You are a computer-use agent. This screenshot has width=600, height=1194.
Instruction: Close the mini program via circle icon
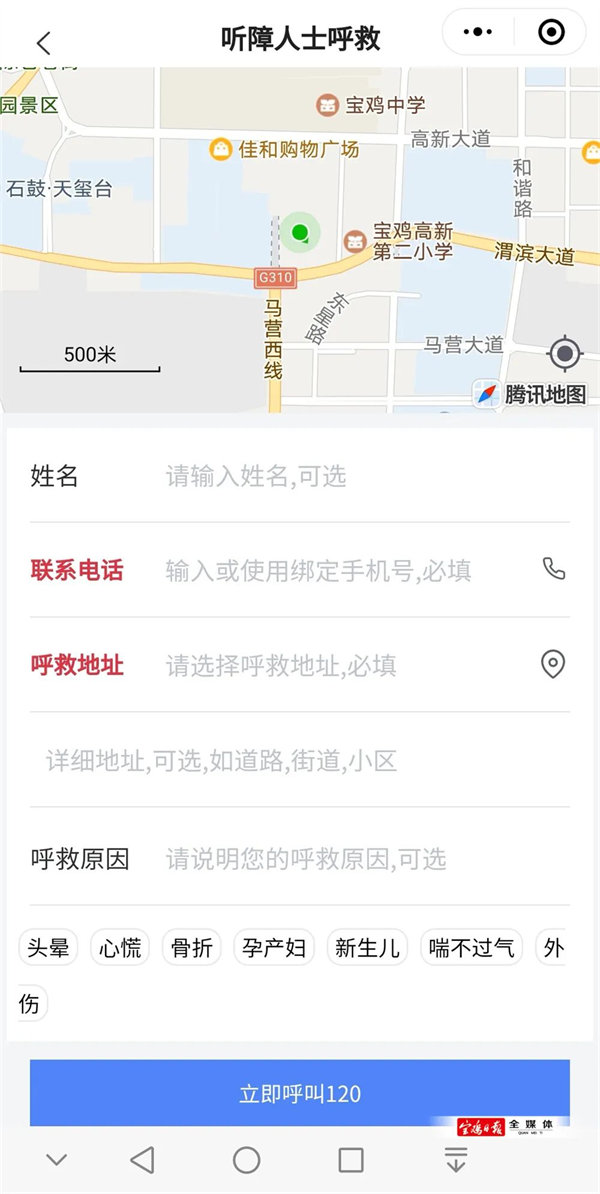coord(551,33)
